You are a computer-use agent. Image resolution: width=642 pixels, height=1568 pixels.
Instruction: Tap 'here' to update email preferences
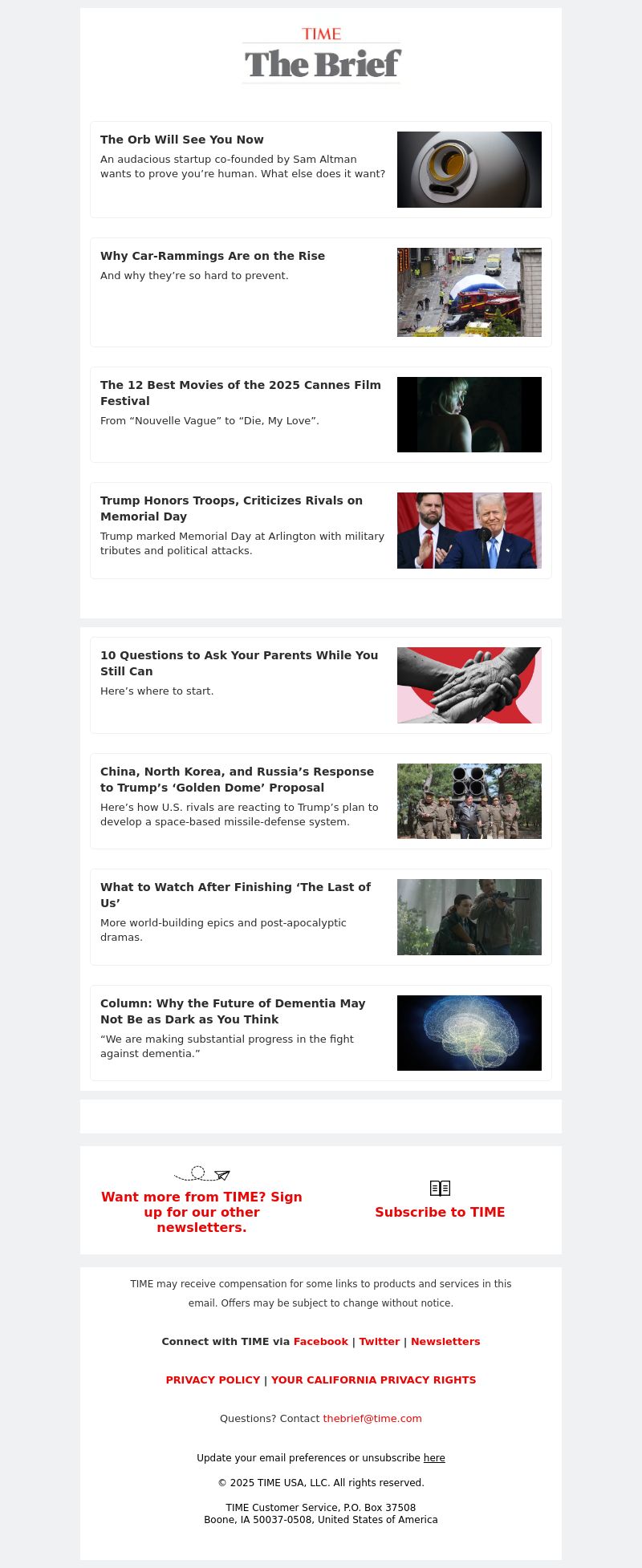(x=434, y=1457)
